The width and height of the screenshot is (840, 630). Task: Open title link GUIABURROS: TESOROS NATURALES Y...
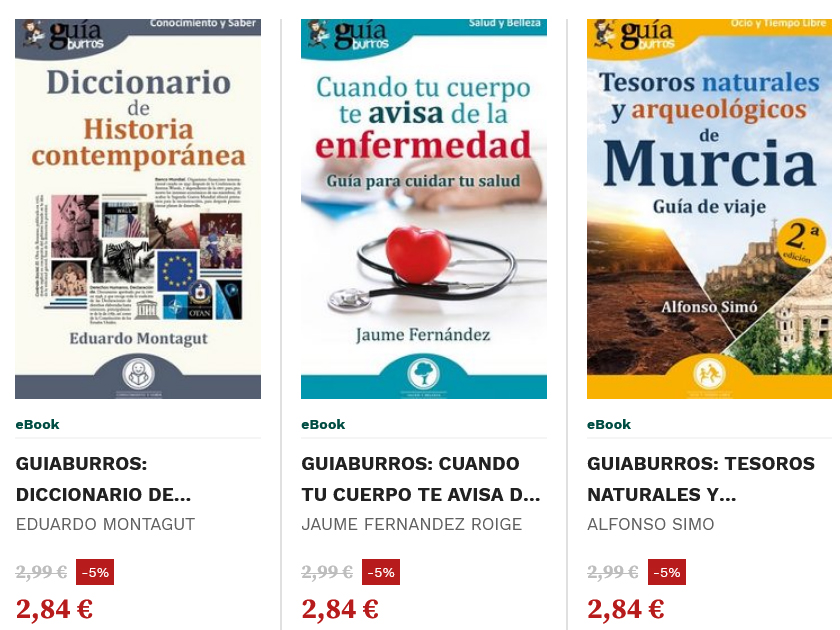click(700, 479)
